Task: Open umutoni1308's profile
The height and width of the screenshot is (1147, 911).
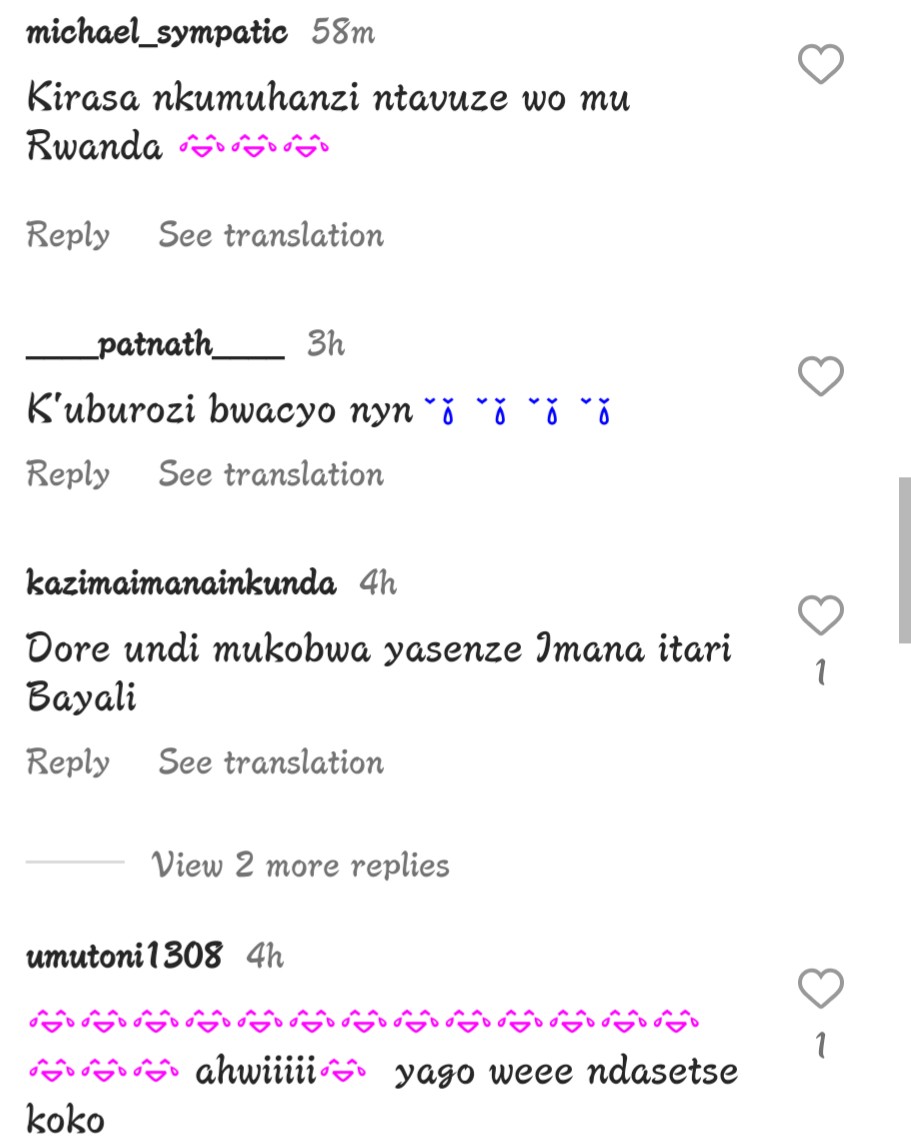Action: coord(124,956)
